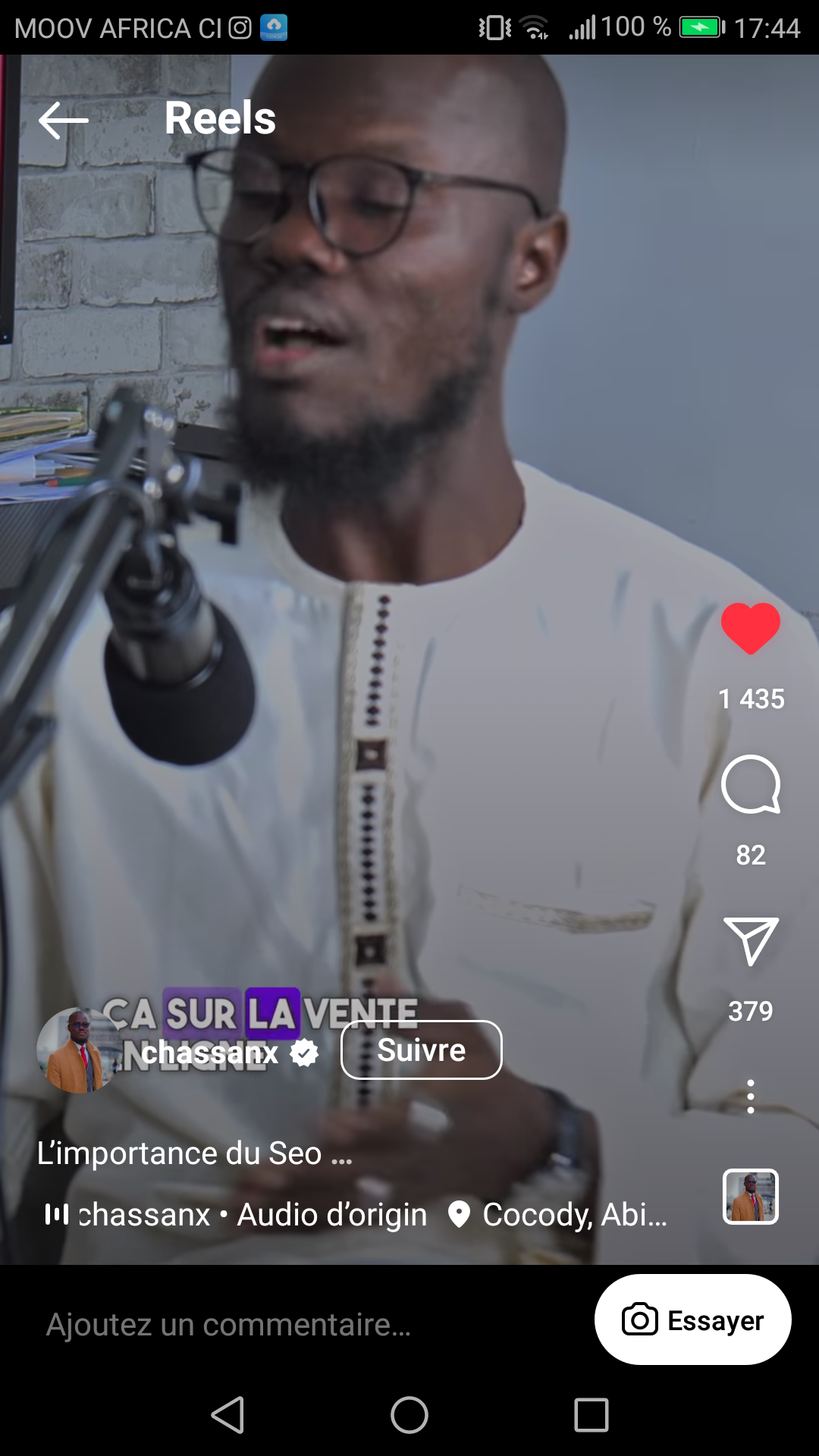The width and height of the screenshot is (819, 1456).
Task: Tap the Essayer camera button
Action: pos(692,1320)
